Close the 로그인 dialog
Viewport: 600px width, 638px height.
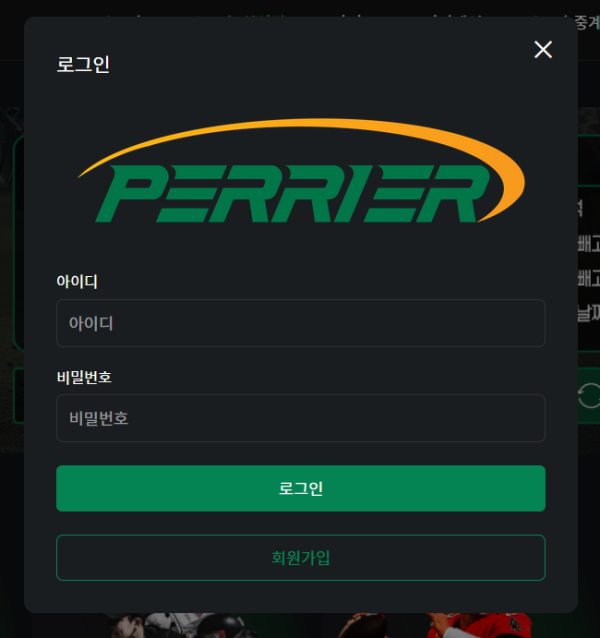tap(543, 50)
